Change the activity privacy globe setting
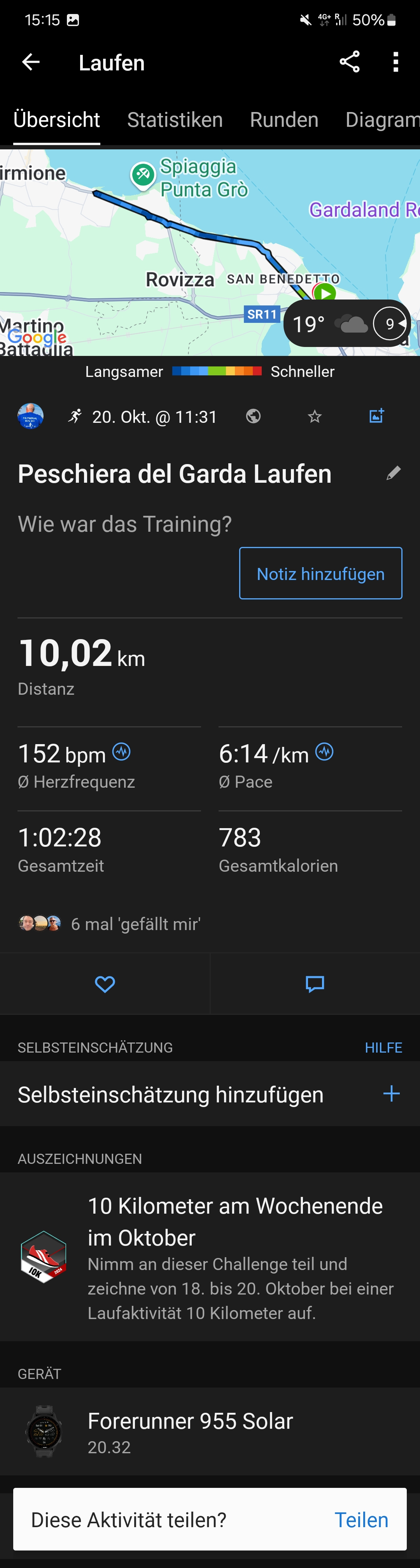 point(253,416)
